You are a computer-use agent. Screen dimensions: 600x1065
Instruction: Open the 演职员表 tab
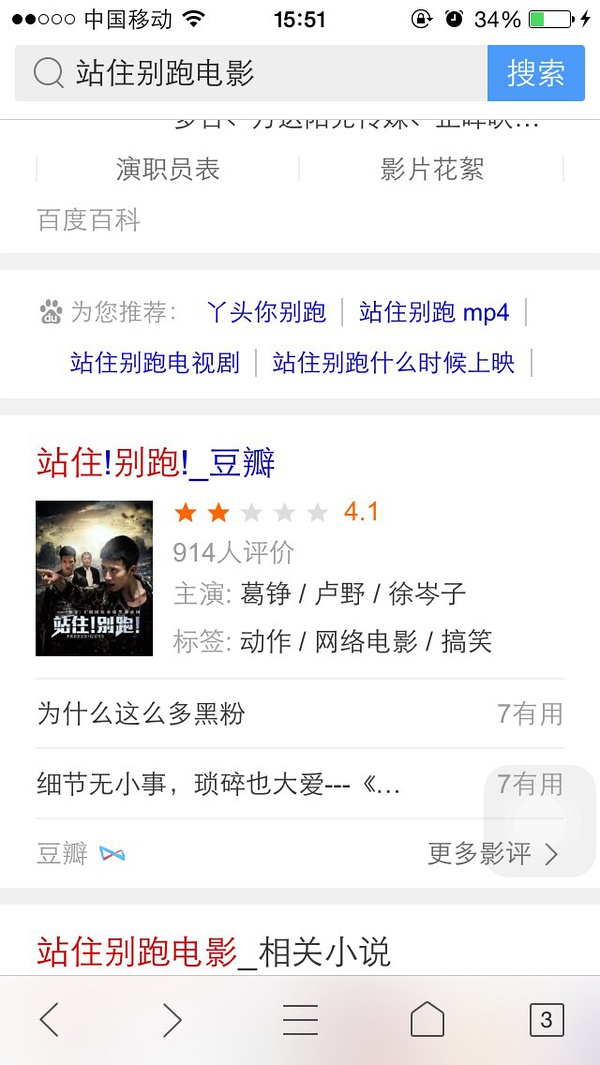[168, 169]
